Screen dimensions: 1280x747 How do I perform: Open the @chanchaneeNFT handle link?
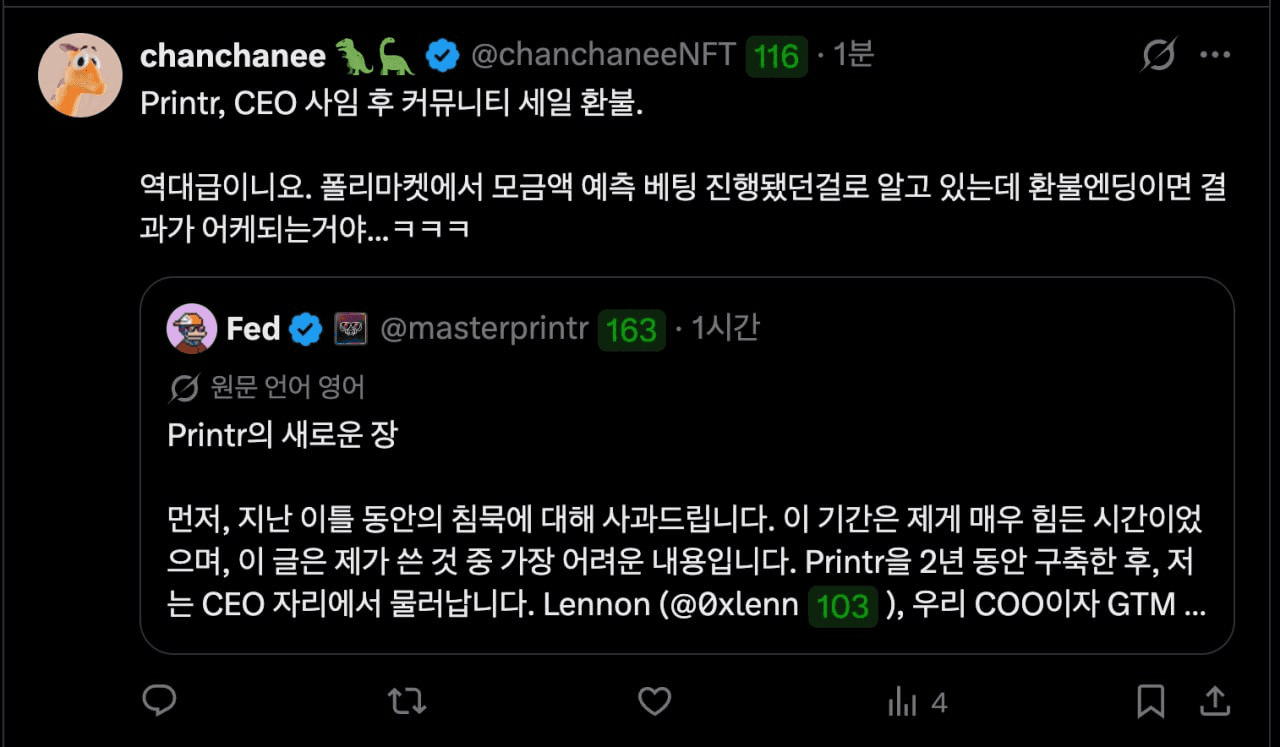coord(603,55)
